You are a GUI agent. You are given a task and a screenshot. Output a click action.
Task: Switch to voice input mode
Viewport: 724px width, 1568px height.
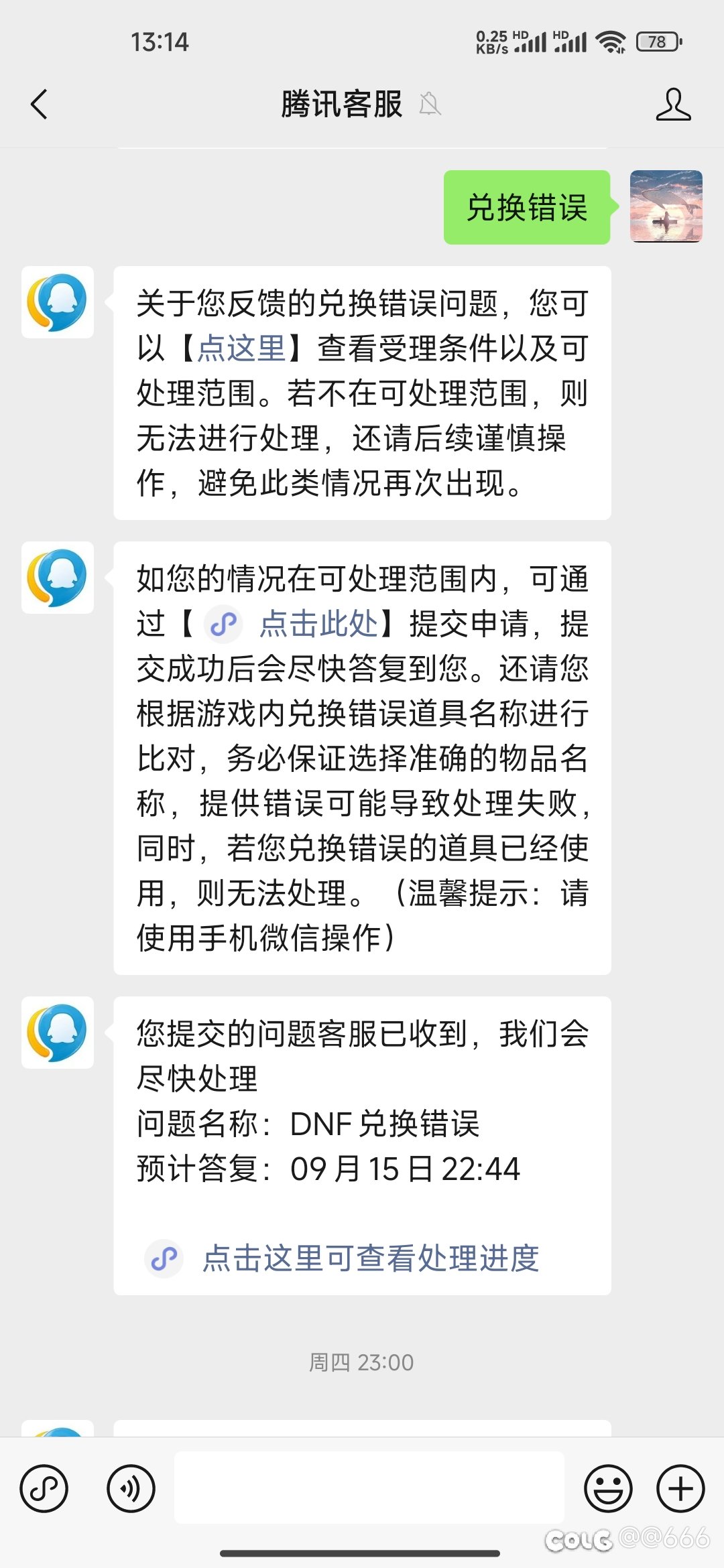(x=131, y=1489)
